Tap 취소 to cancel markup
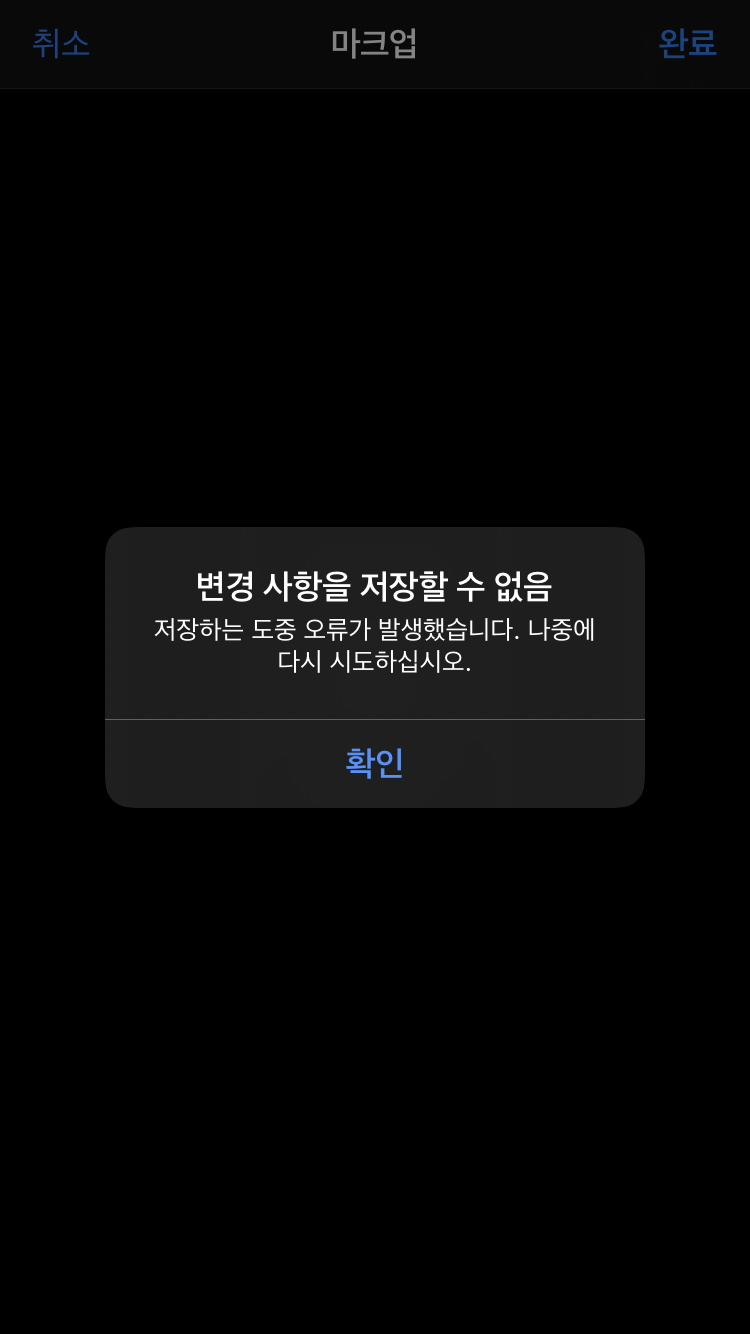Viewport: 750px width, 1334px height. [x=60, y=43]
